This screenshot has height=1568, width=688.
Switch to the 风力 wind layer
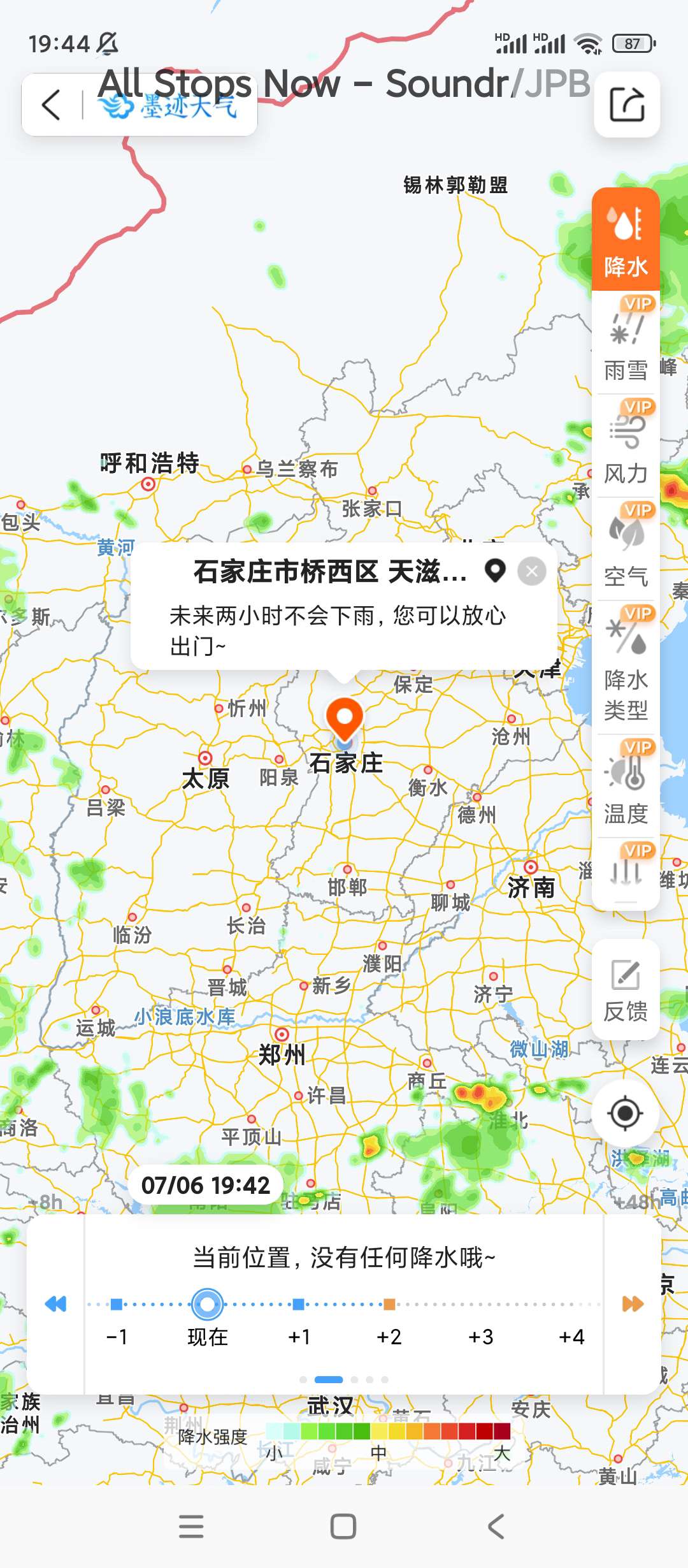(626, 448)
